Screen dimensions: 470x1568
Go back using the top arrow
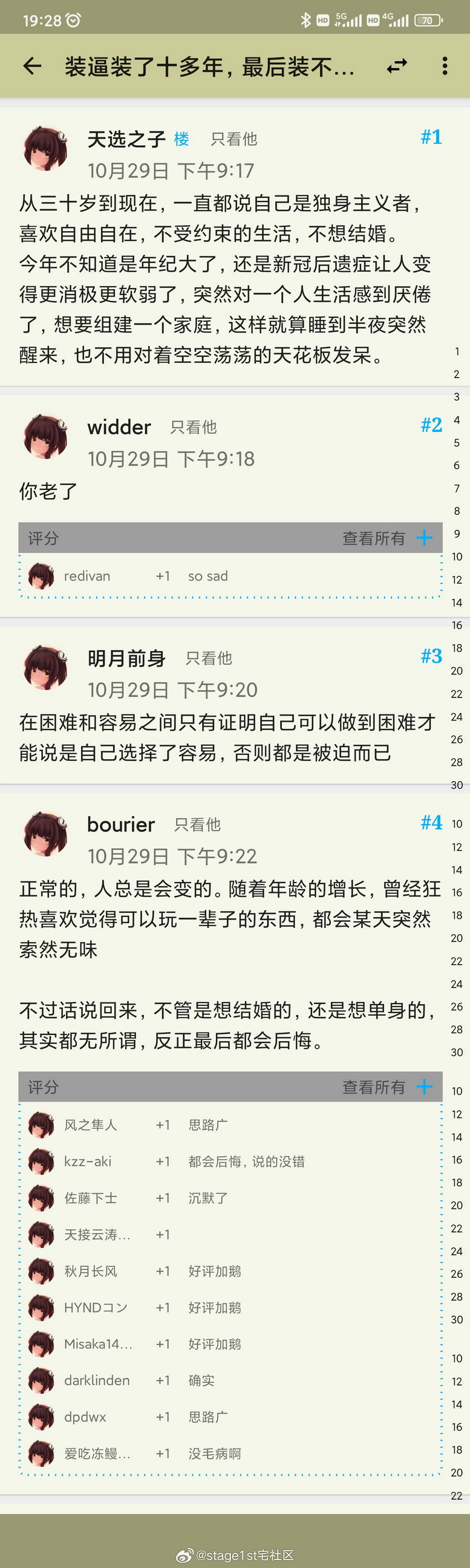32,66
